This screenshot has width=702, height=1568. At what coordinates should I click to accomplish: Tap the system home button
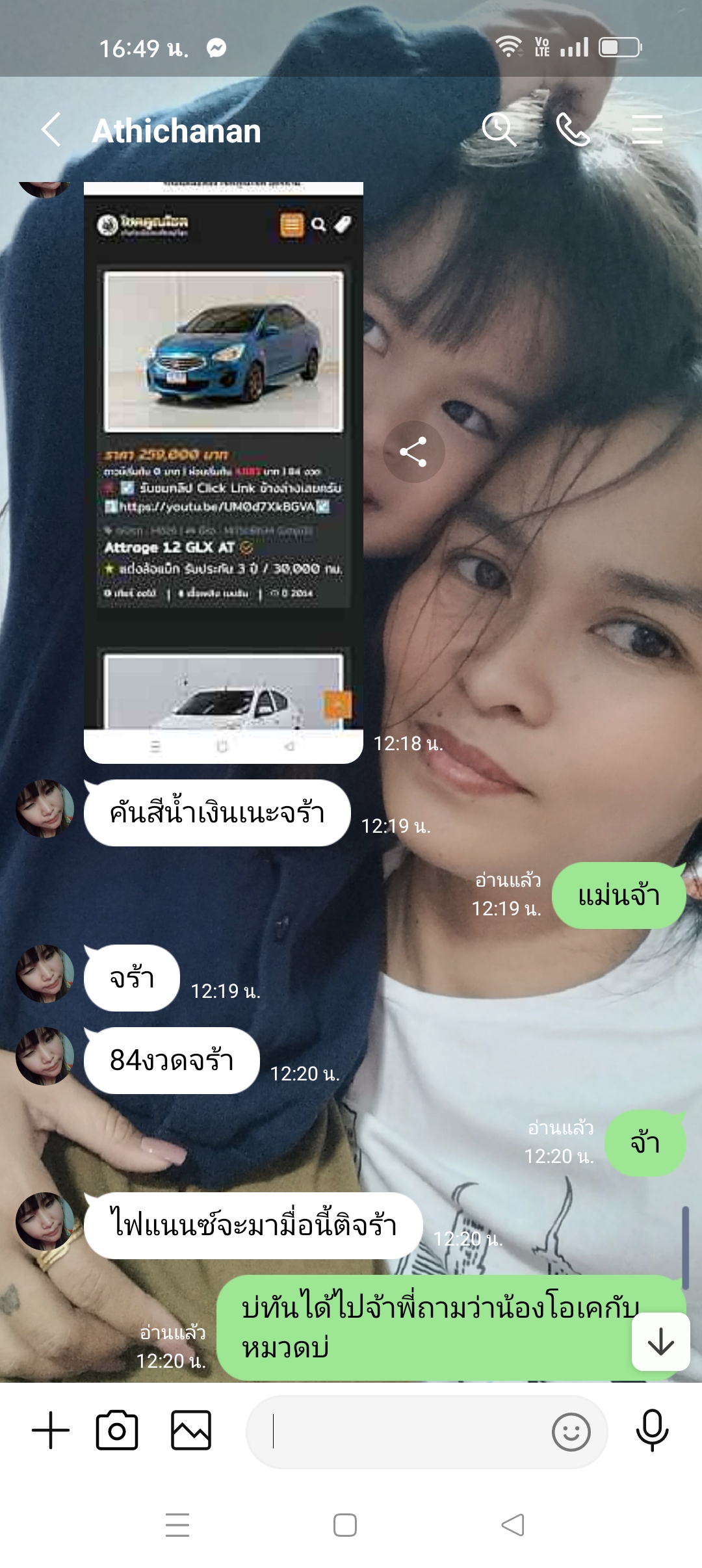click(x=344, y=1525)
